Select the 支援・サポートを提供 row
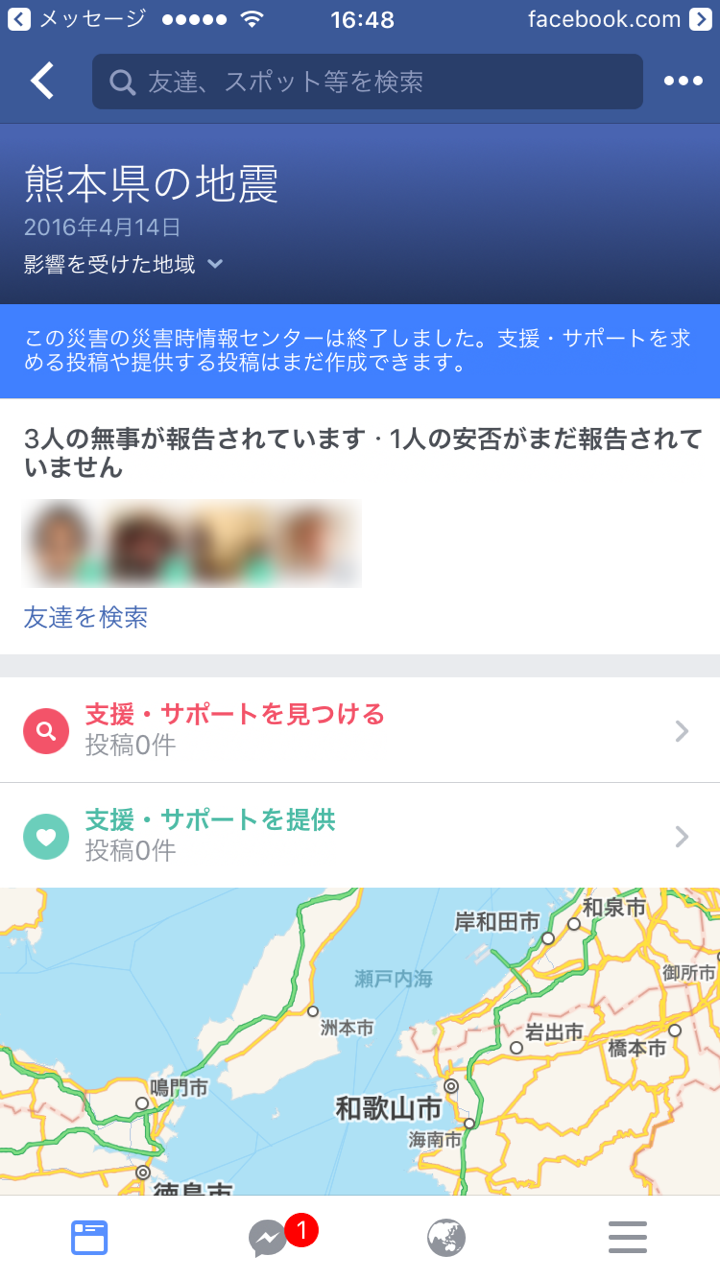Image resolution: width=720 pixels, height=1280 pixels. click(x=360, y=836)
